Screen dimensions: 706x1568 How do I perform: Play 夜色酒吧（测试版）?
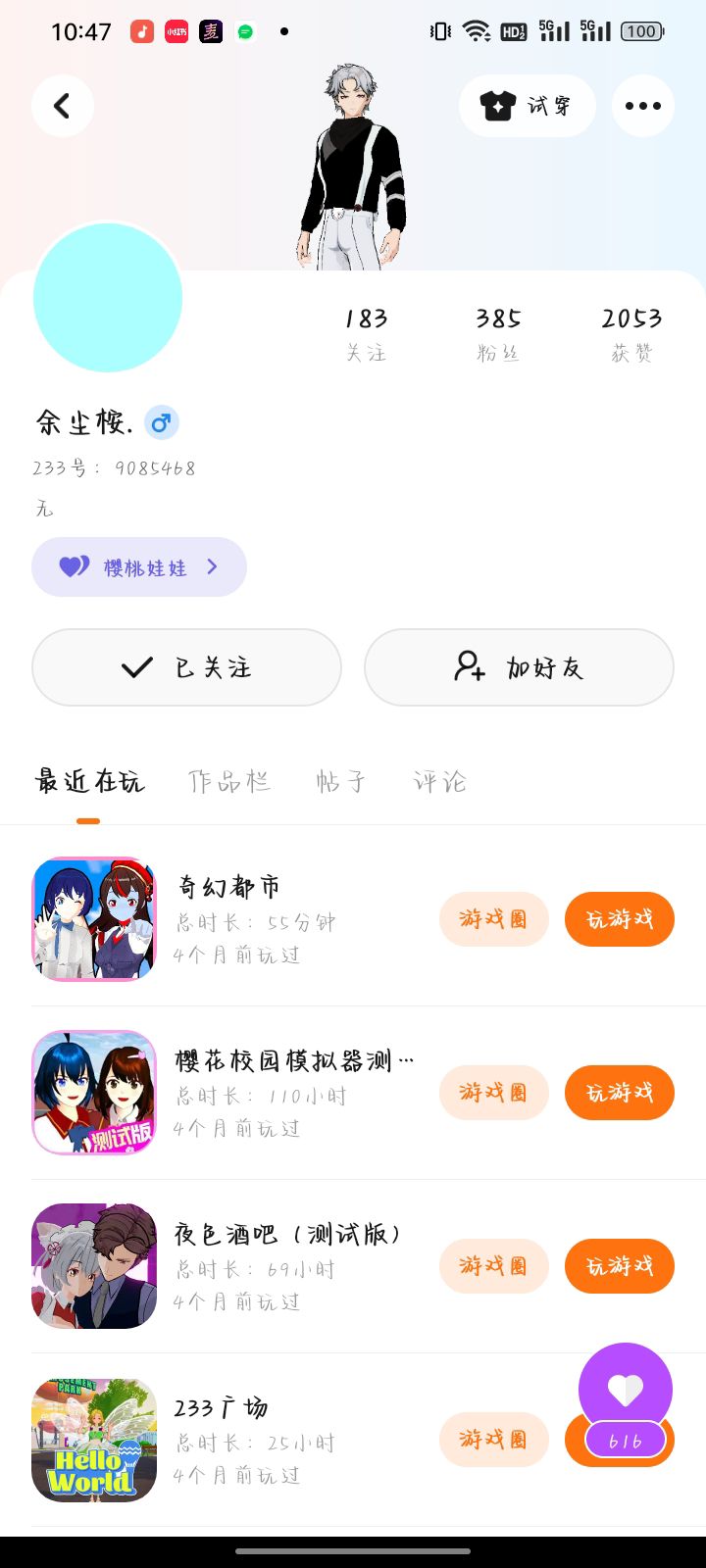click(x=619, y=1266)
